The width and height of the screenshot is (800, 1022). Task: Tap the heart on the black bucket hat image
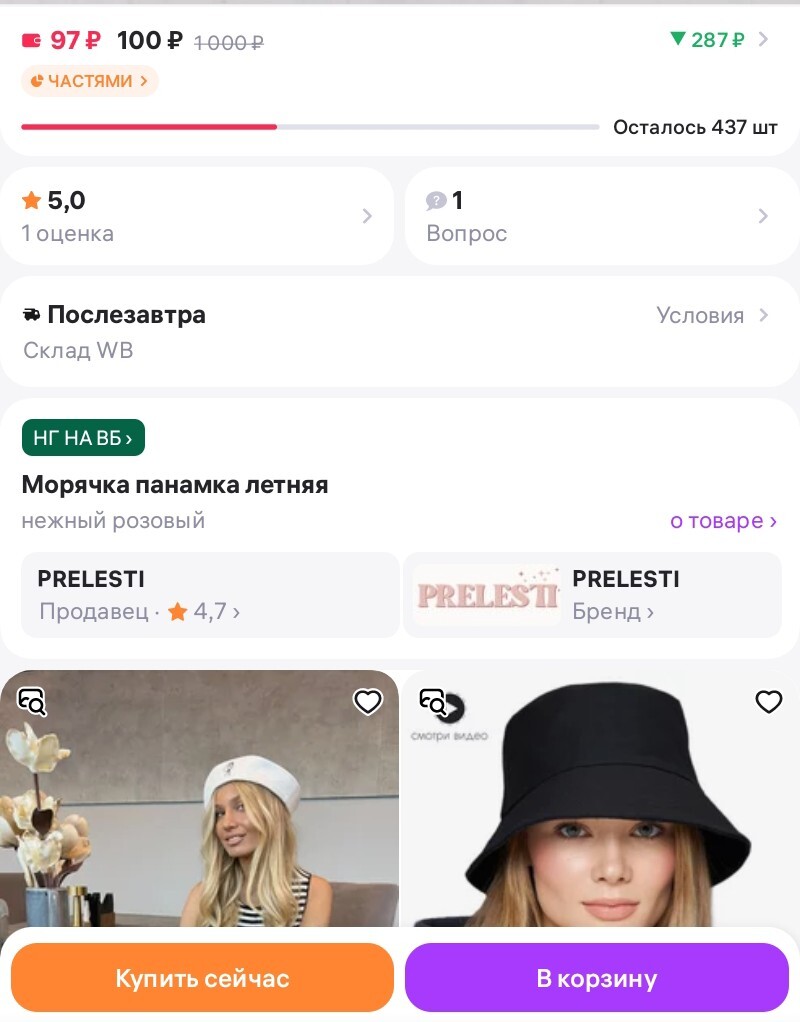(x=769, y=702)
